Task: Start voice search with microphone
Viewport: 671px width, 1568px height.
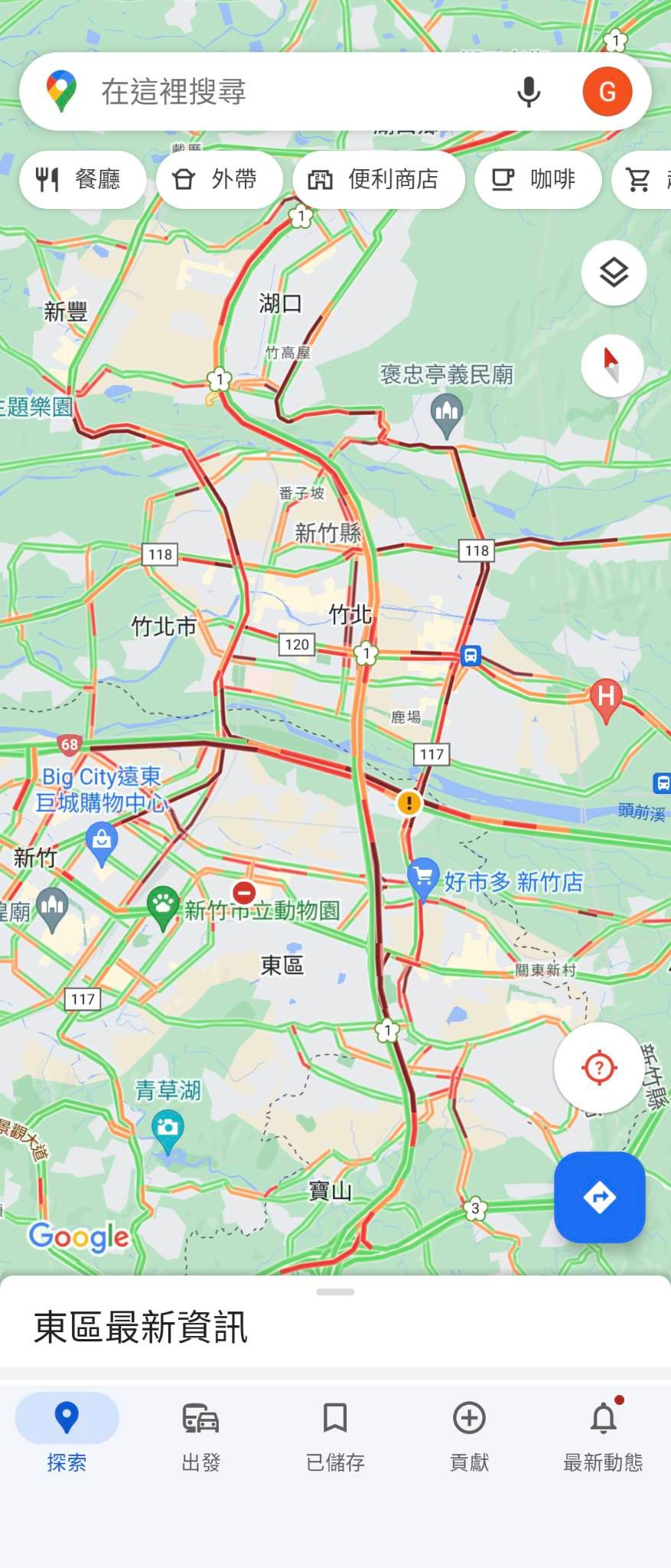Action: (x=528, y=92)
